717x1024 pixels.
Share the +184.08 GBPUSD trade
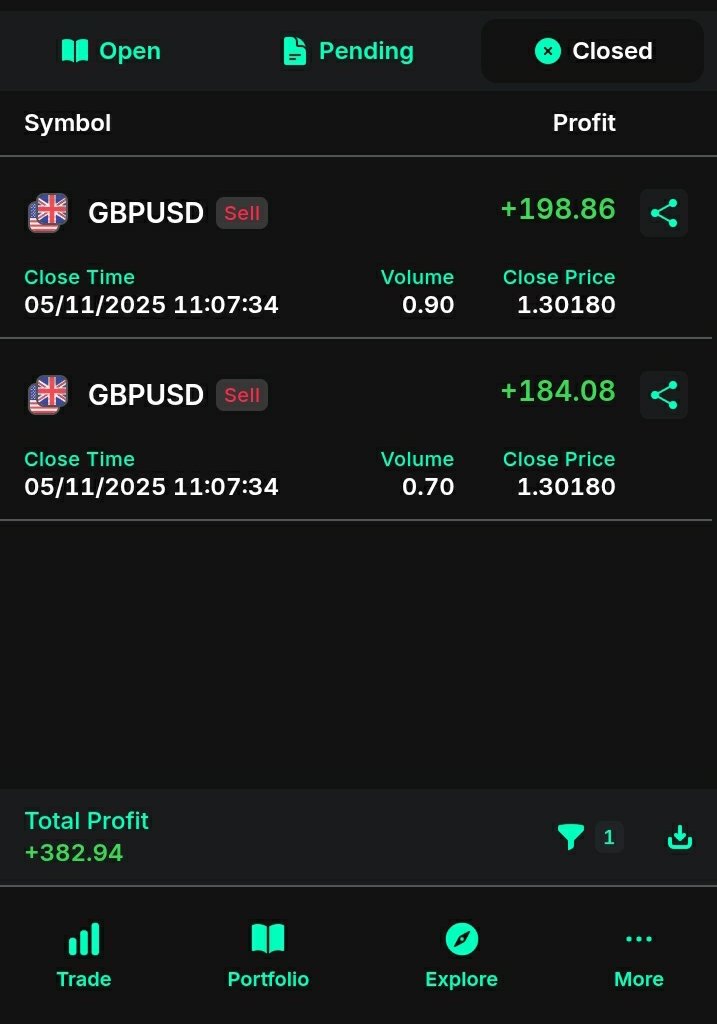pos(664,395)
